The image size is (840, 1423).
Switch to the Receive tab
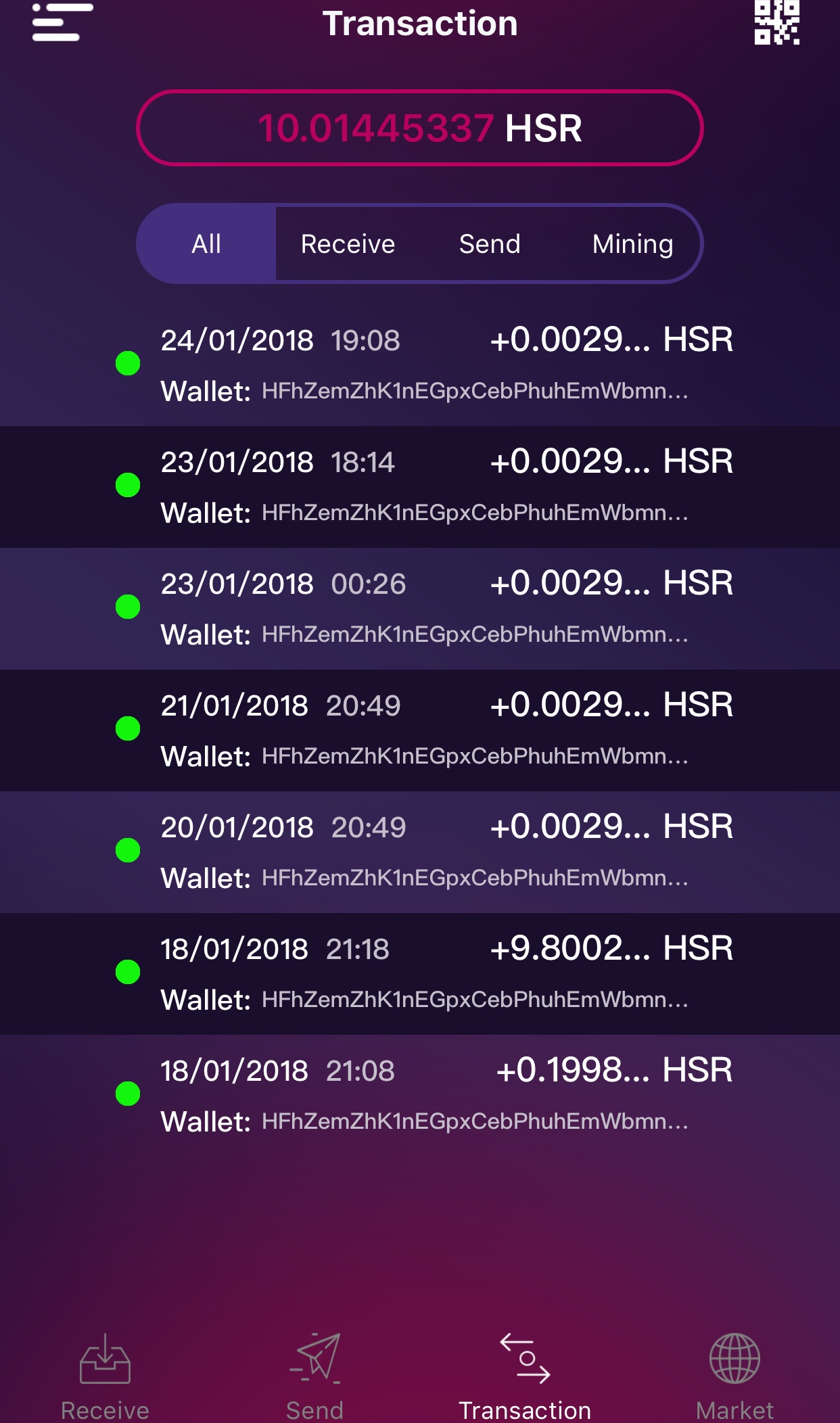click(x=348, y=243)
